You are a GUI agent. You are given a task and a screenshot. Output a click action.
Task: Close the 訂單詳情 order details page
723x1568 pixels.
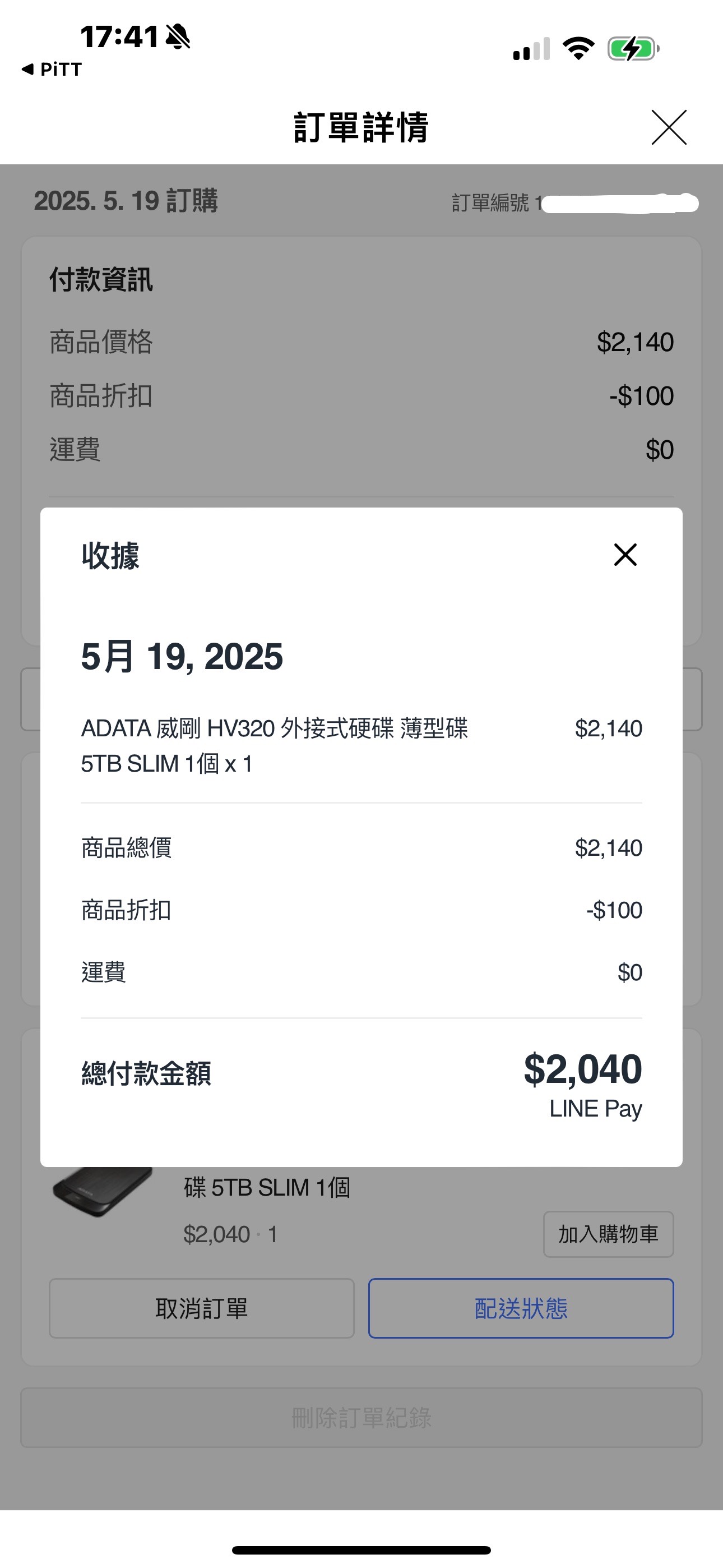(669, 127)
